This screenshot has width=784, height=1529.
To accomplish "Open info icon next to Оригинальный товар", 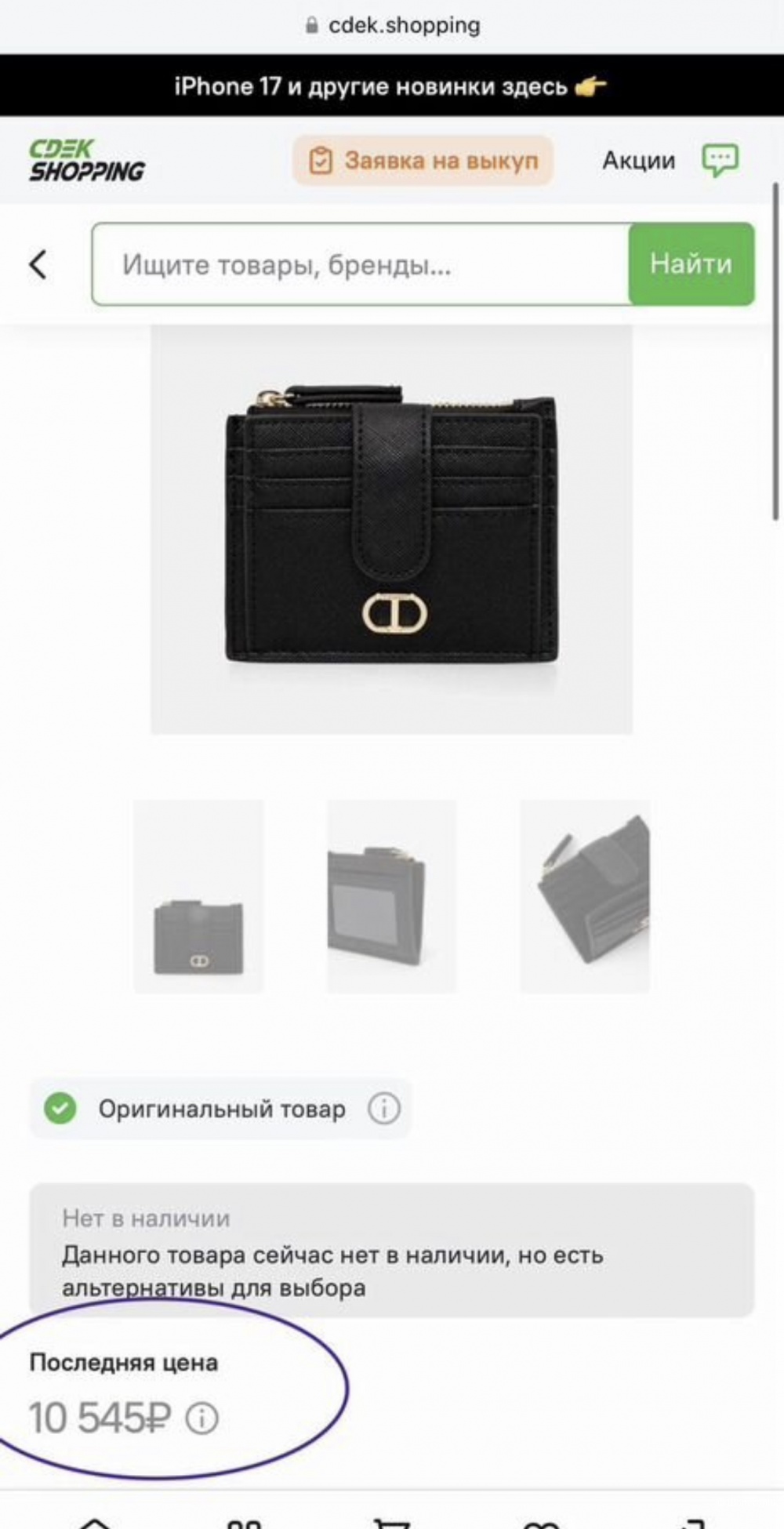I will [x=384, y=1109].
